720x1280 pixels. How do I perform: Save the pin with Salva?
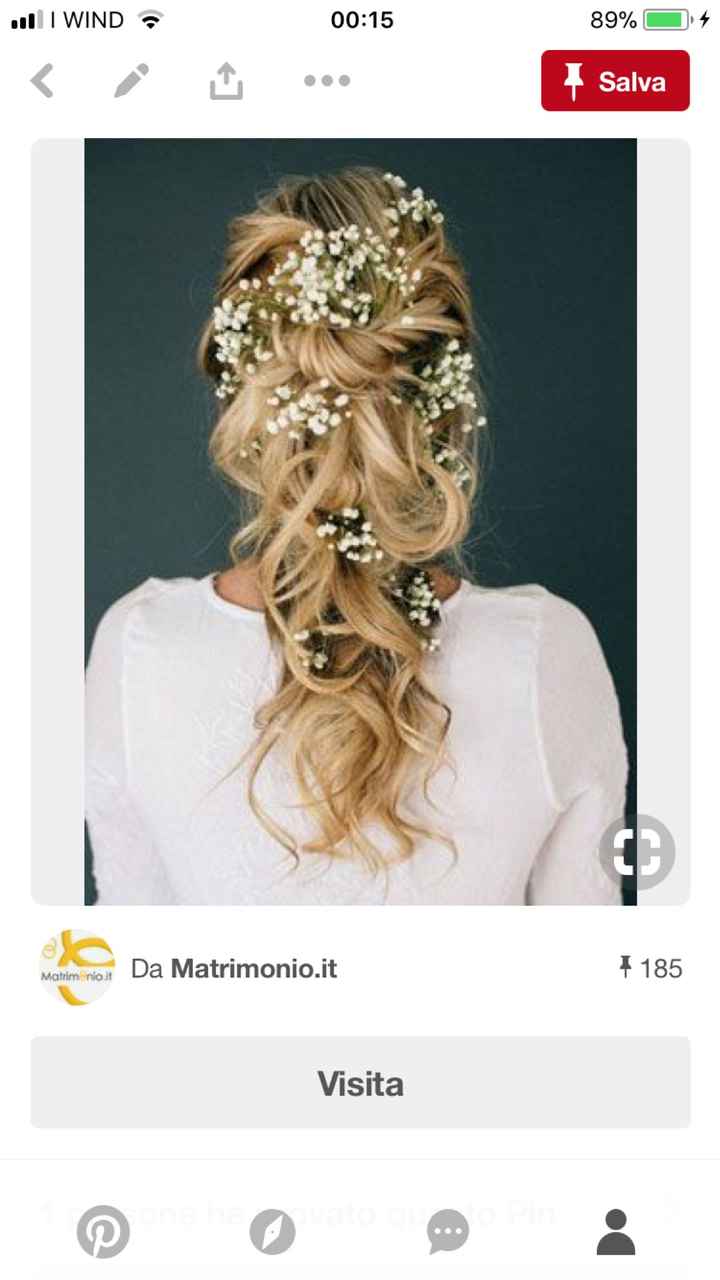[615, 81]
